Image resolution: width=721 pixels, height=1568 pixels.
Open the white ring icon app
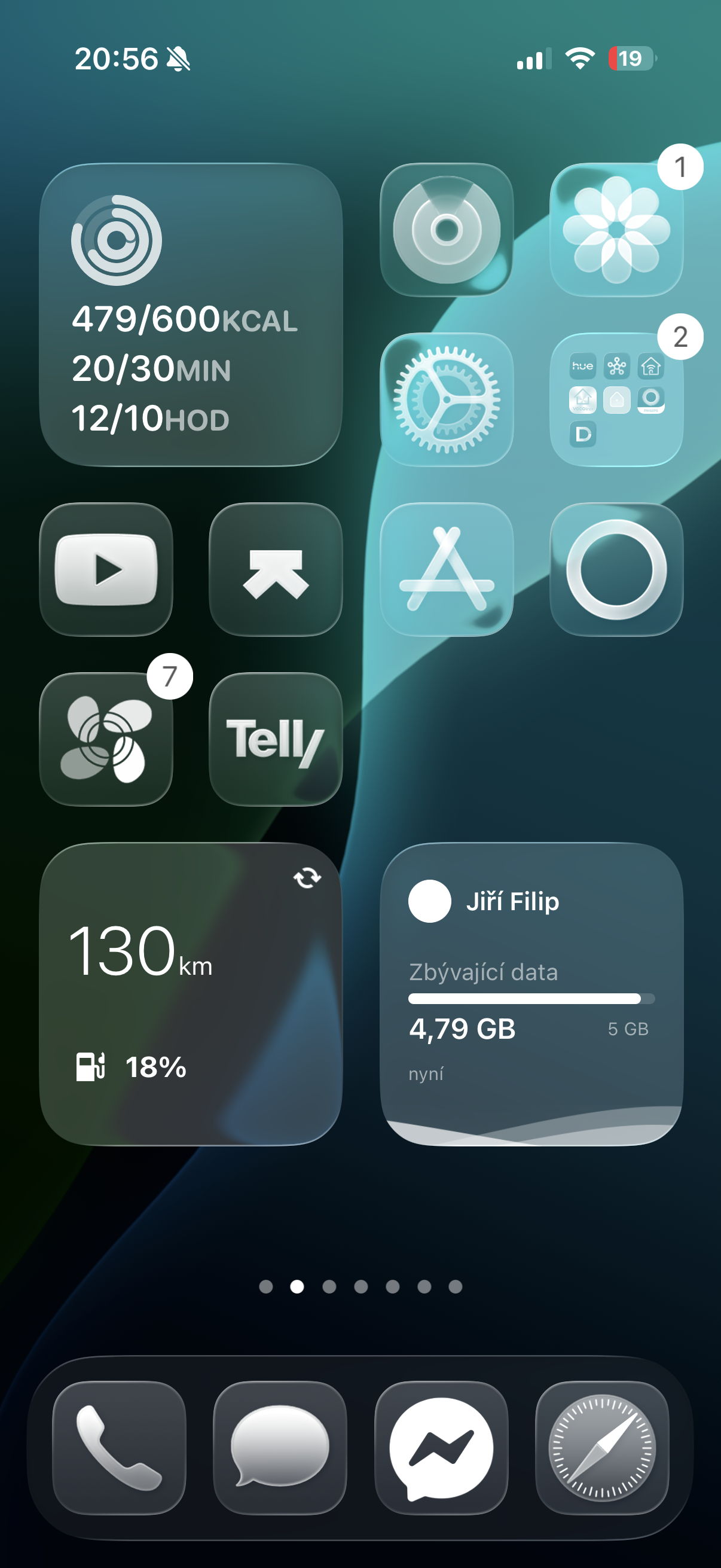pos(616,569)
